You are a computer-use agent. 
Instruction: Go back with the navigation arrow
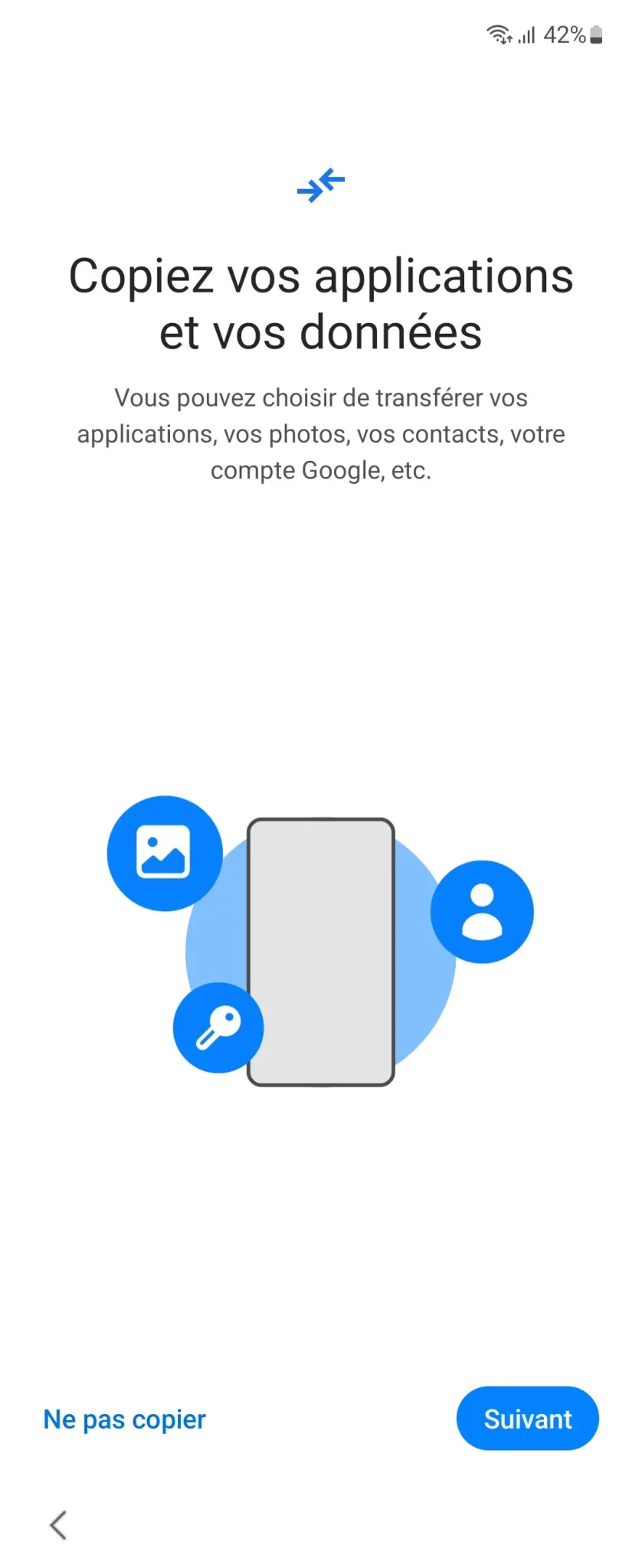point(58,1525)
